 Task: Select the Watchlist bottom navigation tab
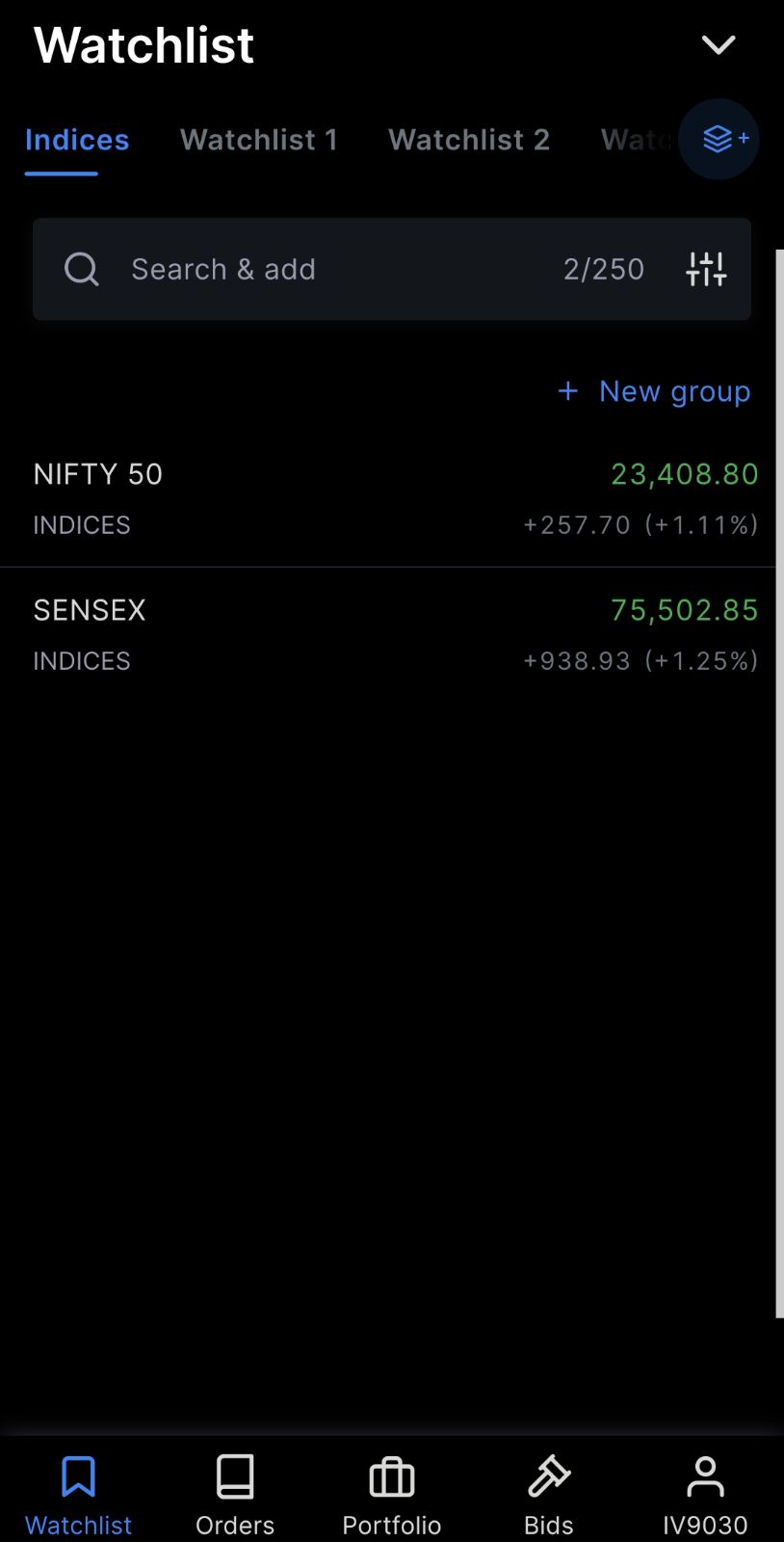point(78,1494)
